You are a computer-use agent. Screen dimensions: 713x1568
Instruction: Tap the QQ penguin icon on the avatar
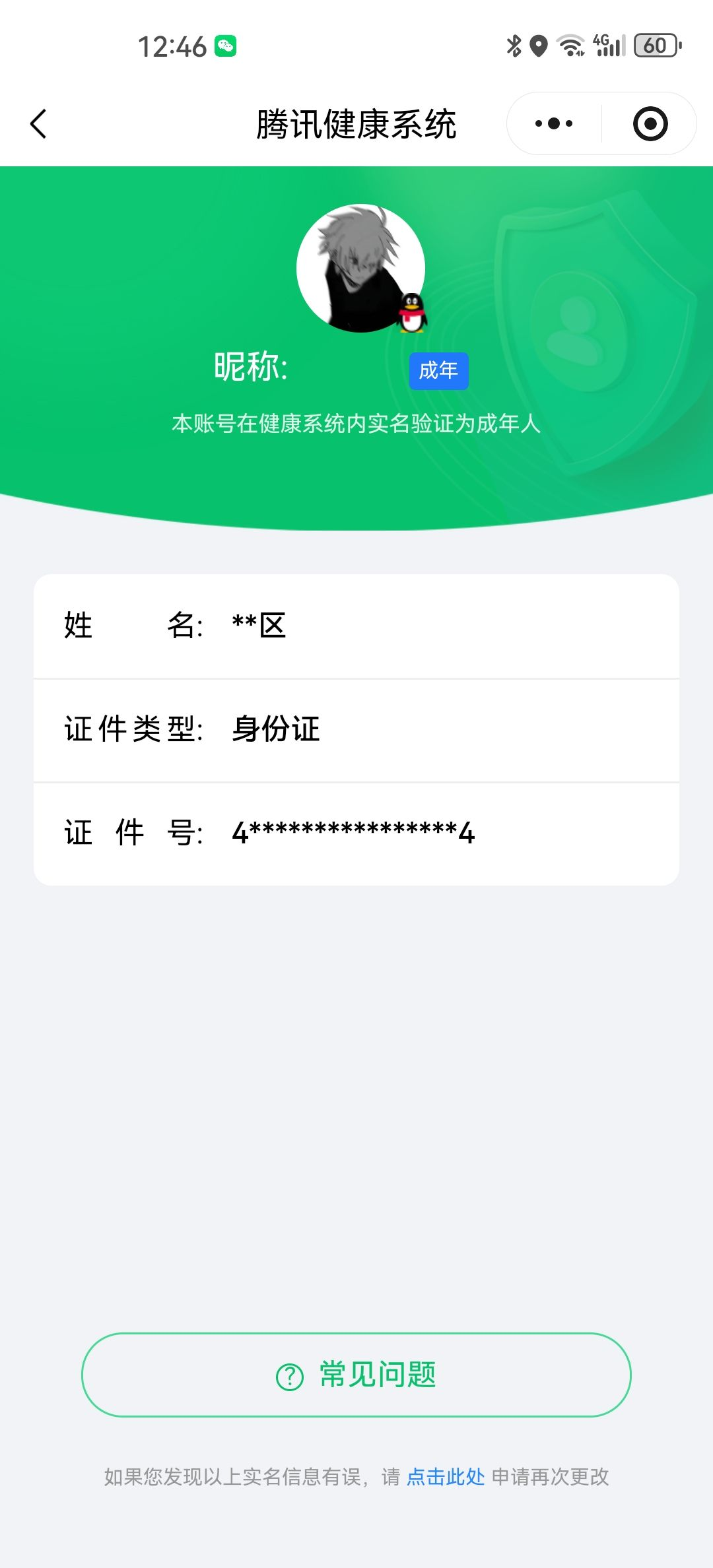411,312
